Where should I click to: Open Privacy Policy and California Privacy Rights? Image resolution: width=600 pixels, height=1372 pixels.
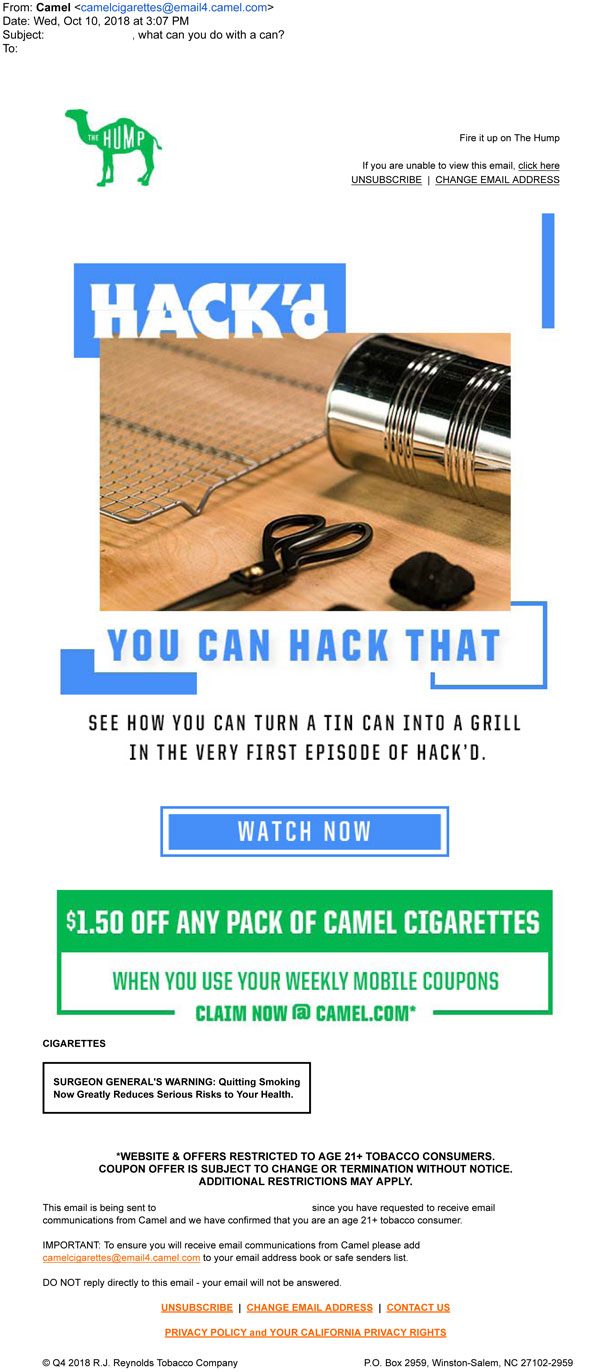pyautogui.click(x=305, y=1333)
